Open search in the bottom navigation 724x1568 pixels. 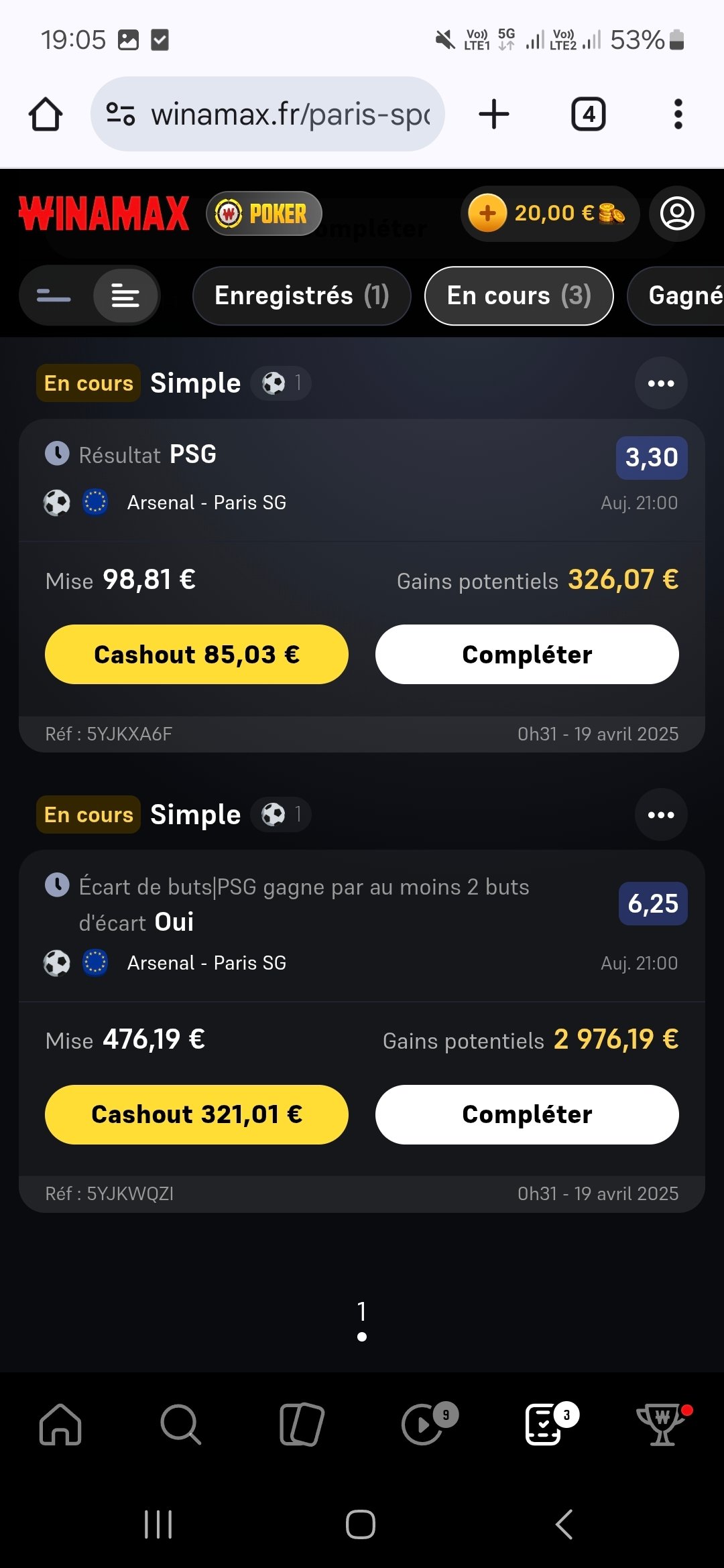click(181, 1424)
